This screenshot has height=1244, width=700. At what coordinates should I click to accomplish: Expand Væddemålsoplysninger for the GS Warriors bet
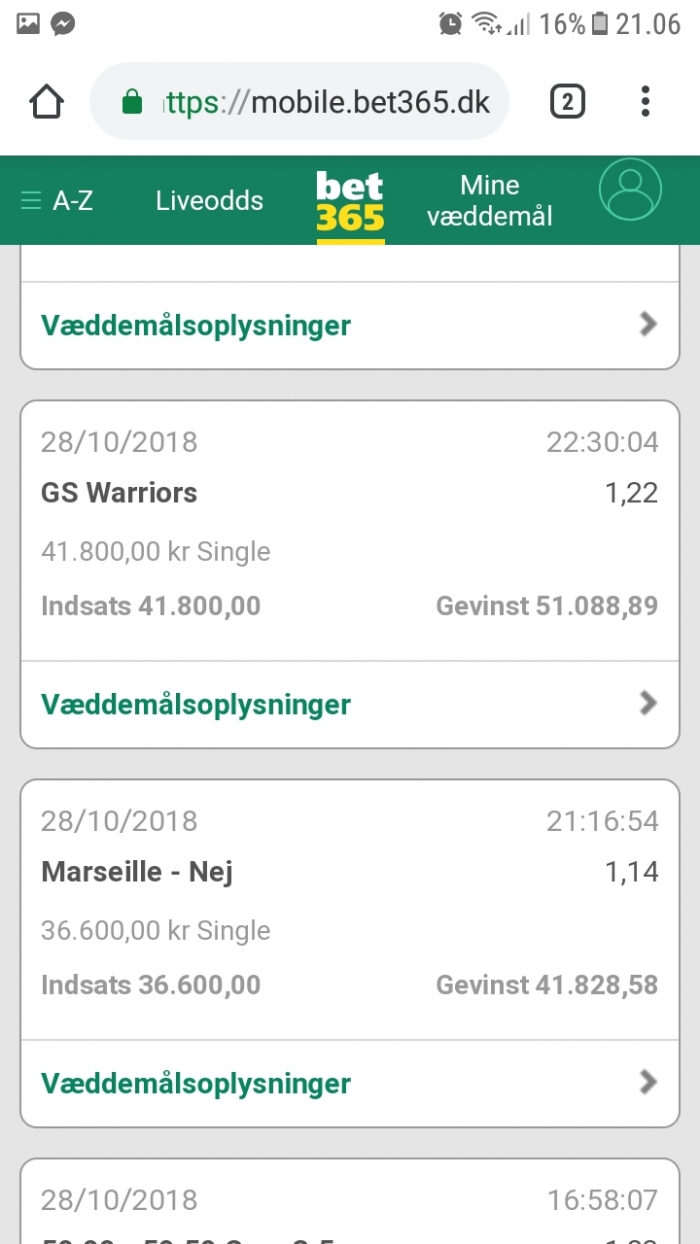pos(350,704)
